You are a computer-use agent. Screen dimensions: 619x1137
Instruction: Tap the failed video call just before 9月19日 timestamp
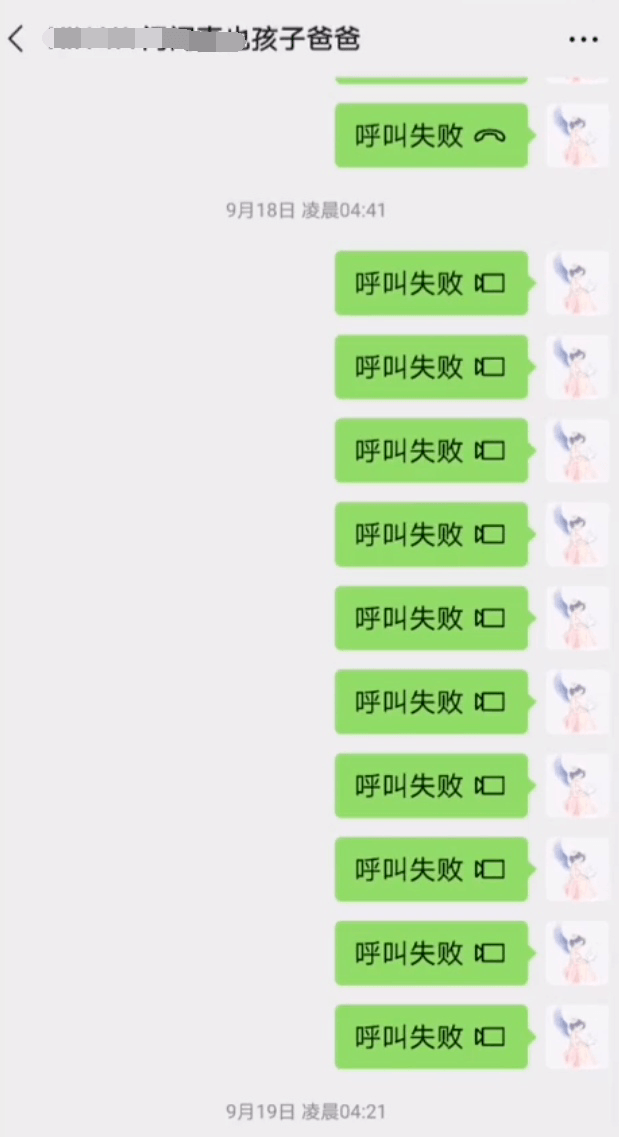point(430,1037)
